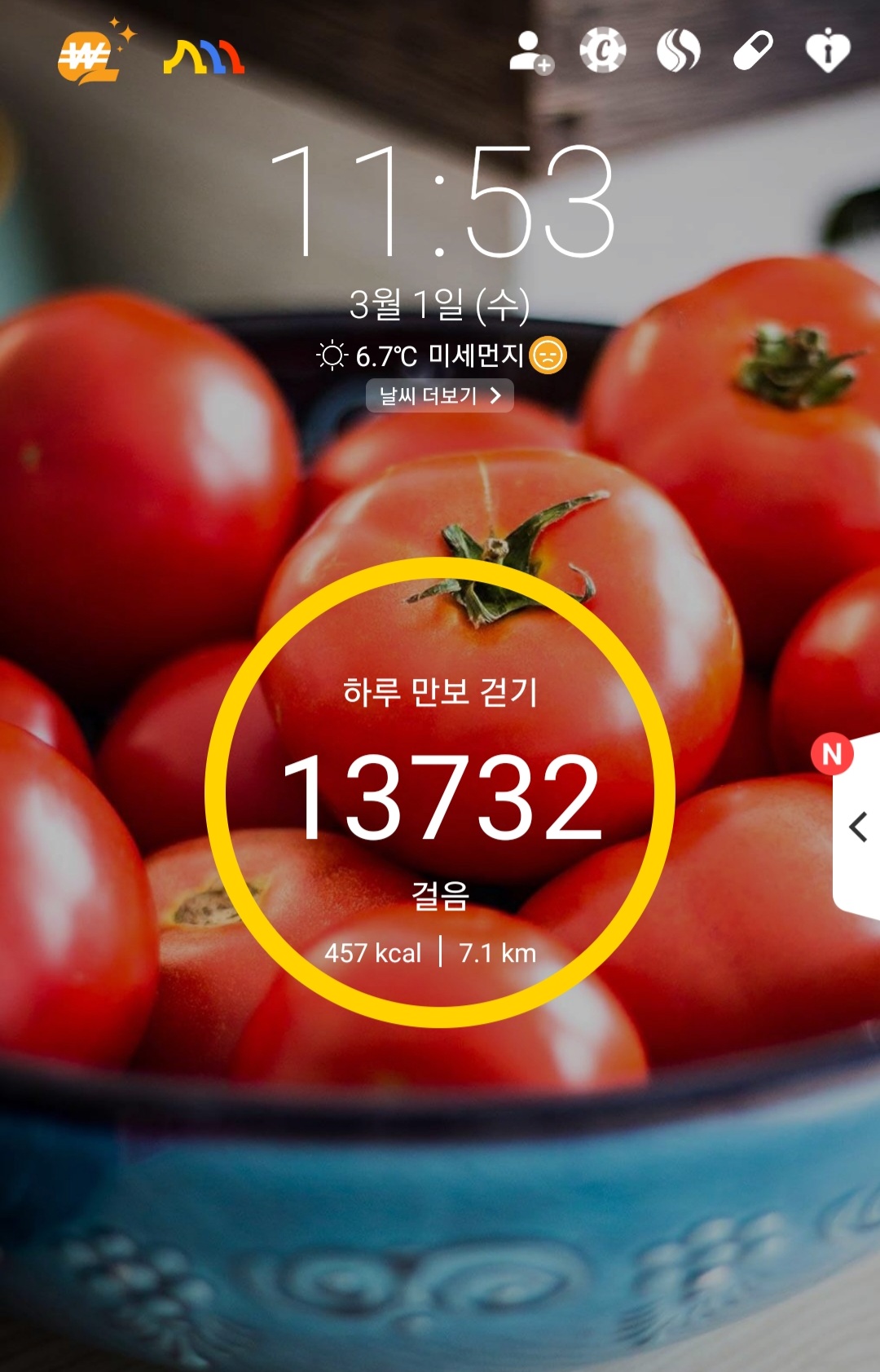Viewport: 880px width, 1372px height.
Task: Expand the side panel arrow tab
Action: point(857,827)
